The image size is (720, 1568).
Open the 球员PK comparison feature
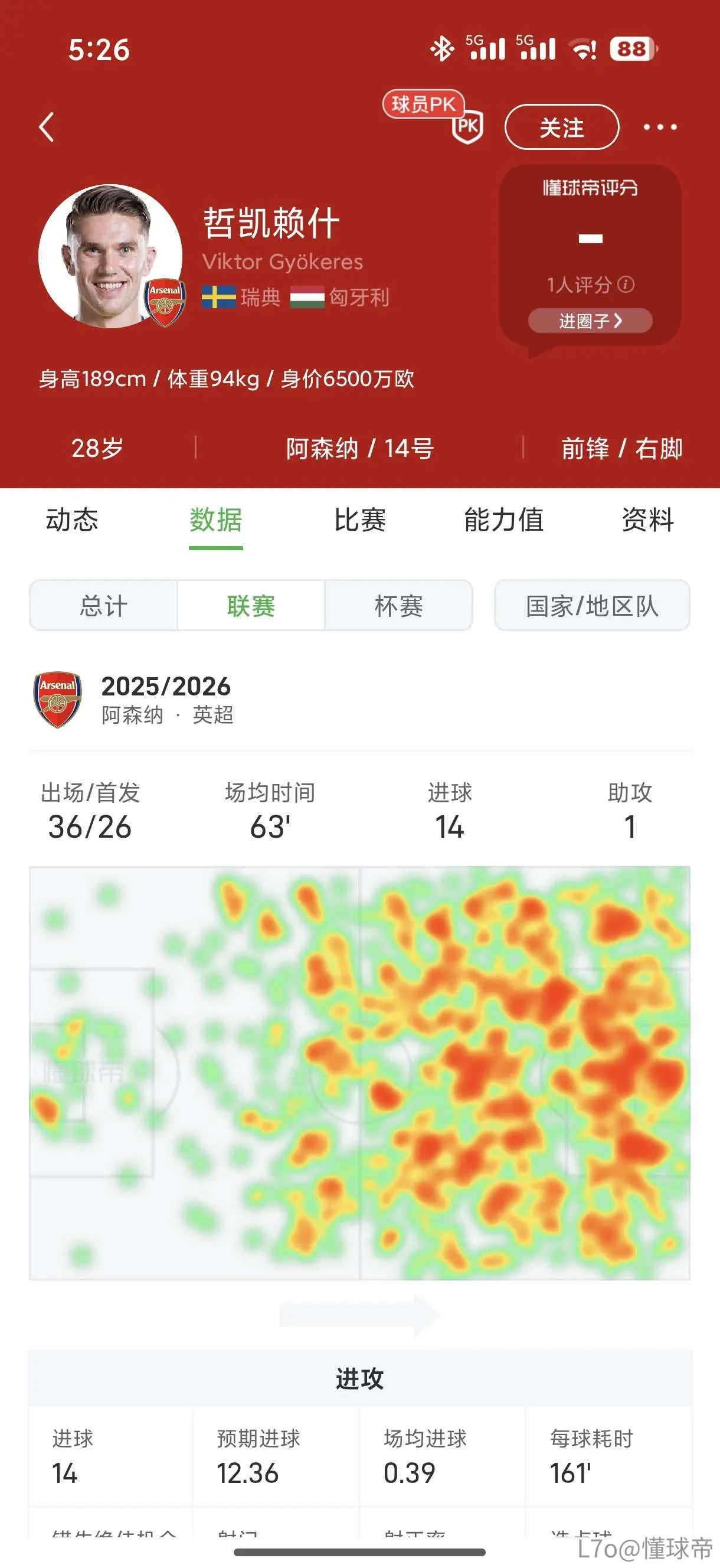[433, 116]
